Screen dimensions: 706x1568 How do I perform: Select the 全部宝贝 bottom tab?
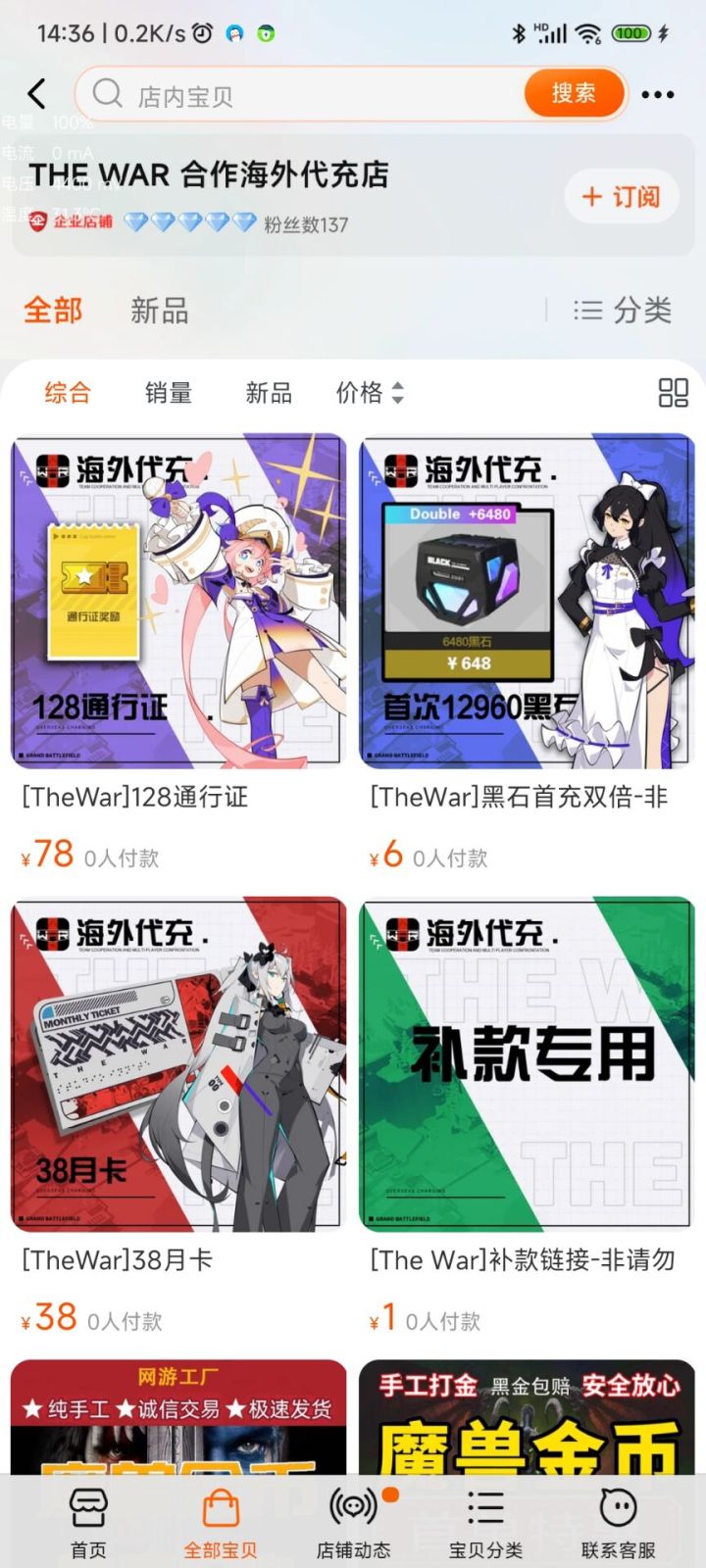pos(221,1524)
